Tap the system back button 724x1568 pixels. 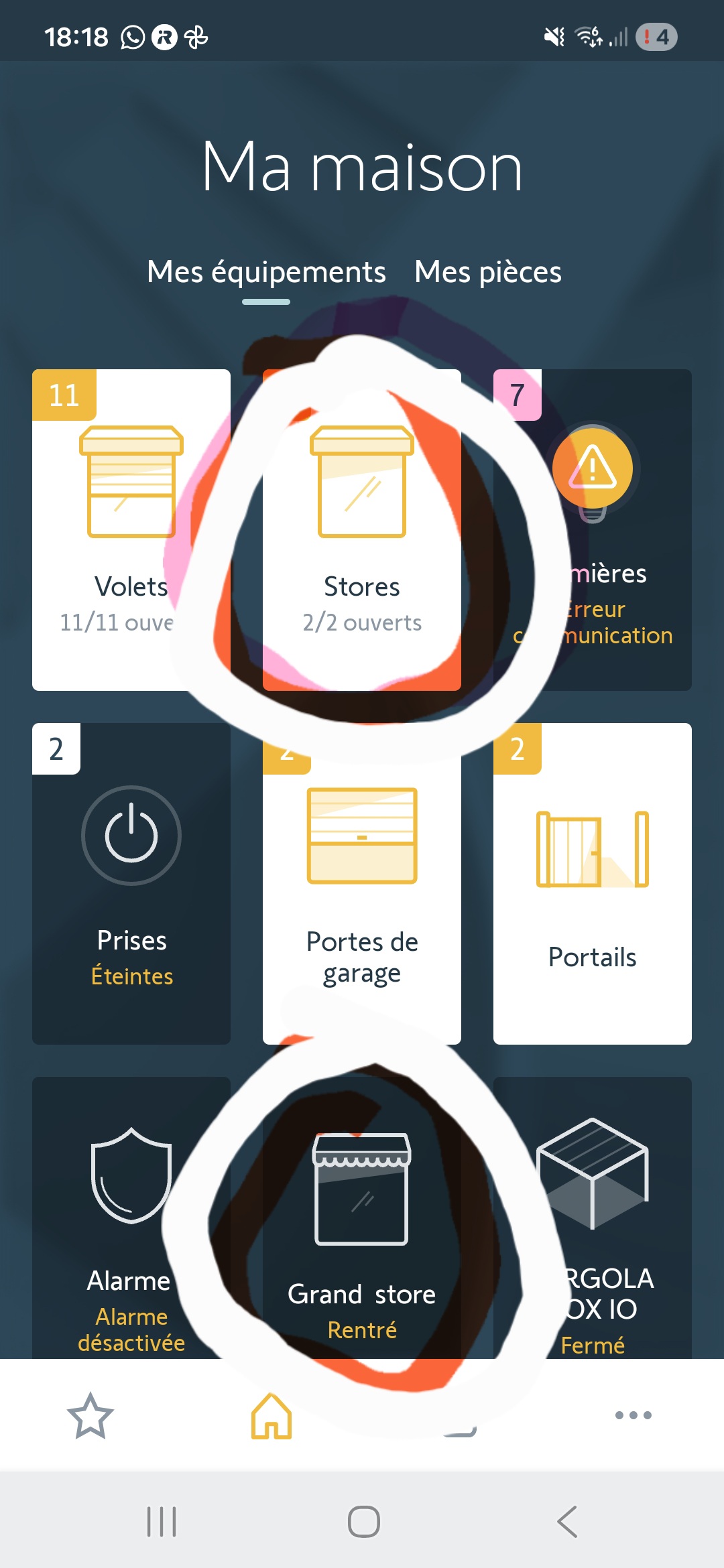[x=567, y=1521]
